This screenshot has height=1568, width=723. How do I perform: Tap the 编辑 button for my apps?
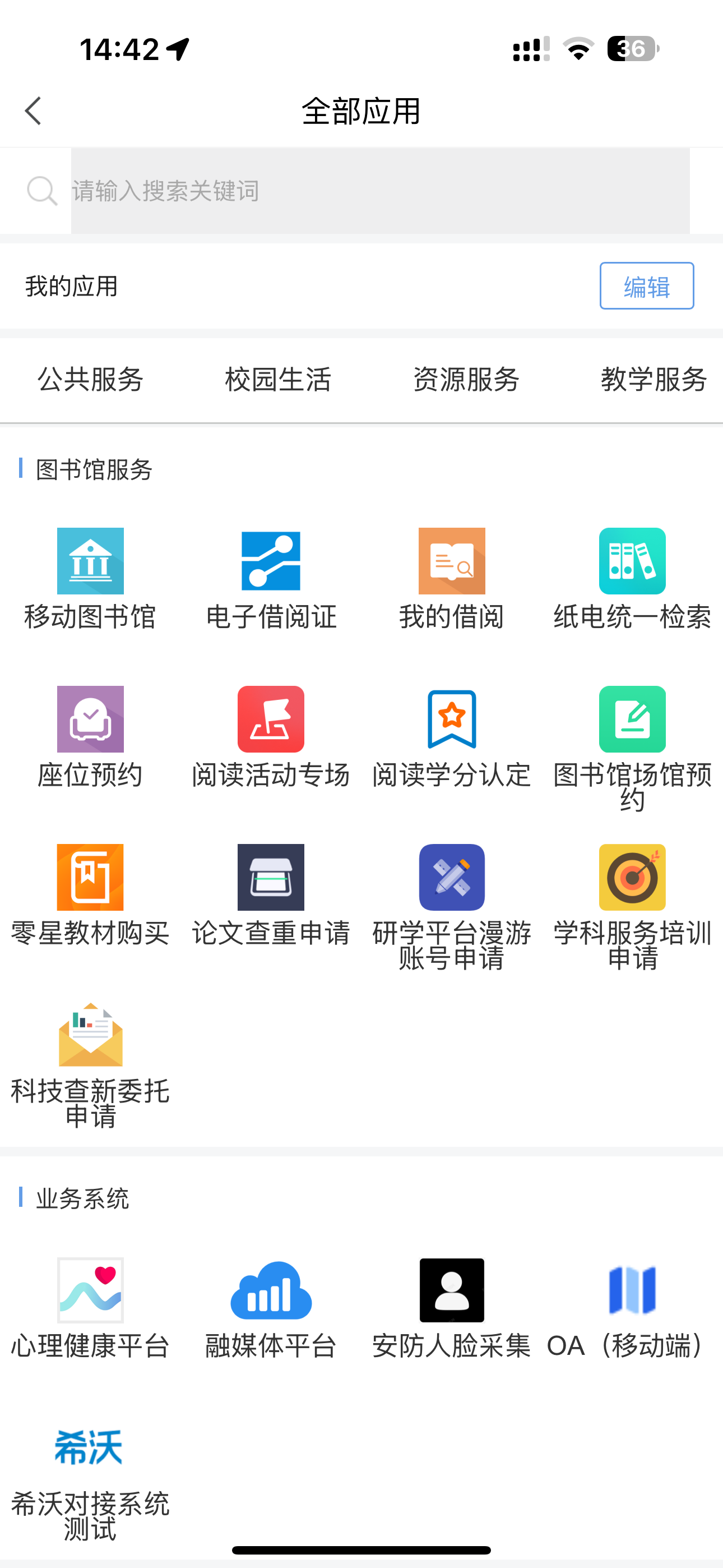[646, 286]
